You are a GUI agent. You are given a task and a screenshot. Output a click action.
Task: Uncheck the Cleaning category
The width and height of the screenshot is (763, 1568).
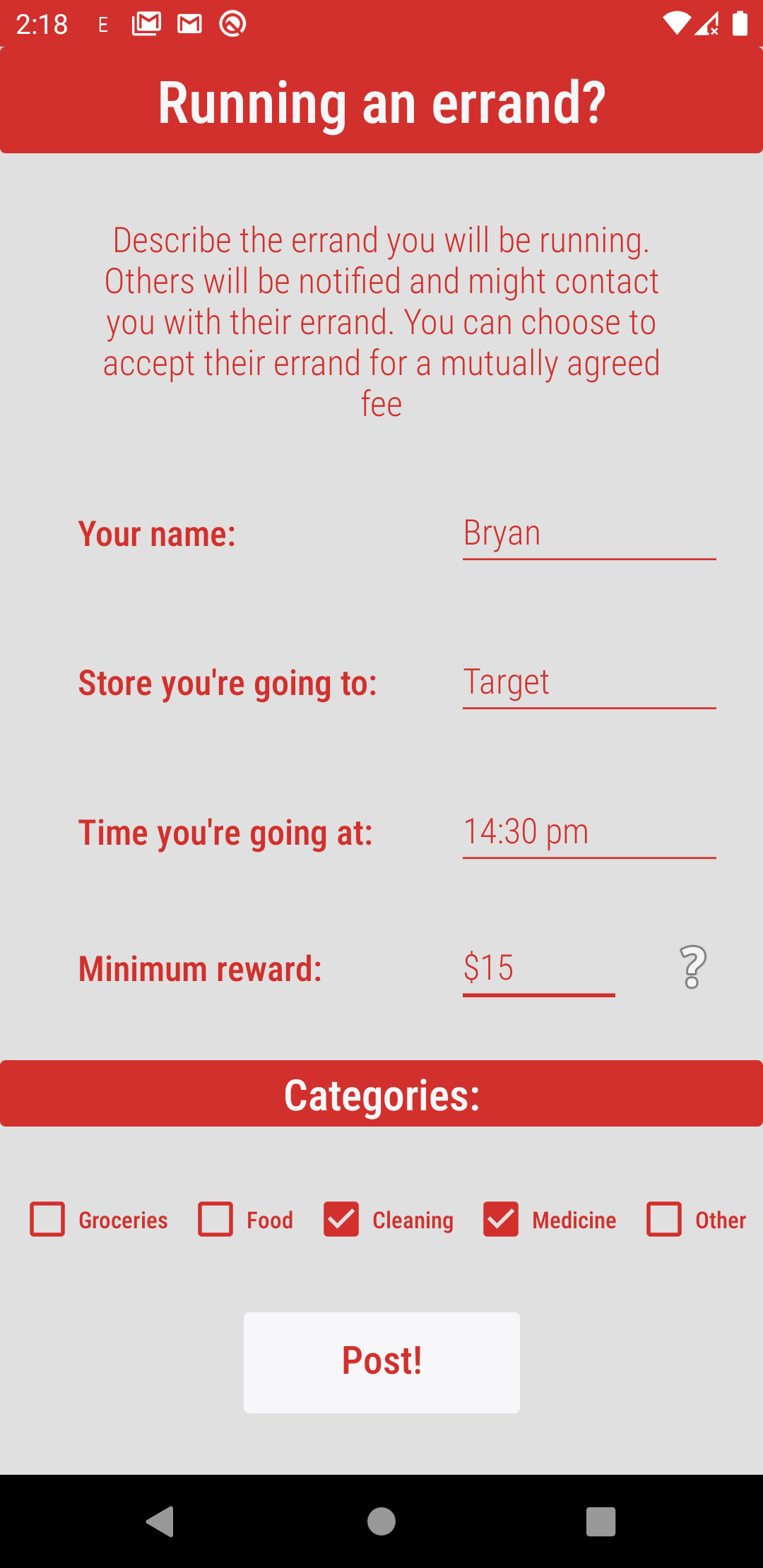(x=341, y=1219)
